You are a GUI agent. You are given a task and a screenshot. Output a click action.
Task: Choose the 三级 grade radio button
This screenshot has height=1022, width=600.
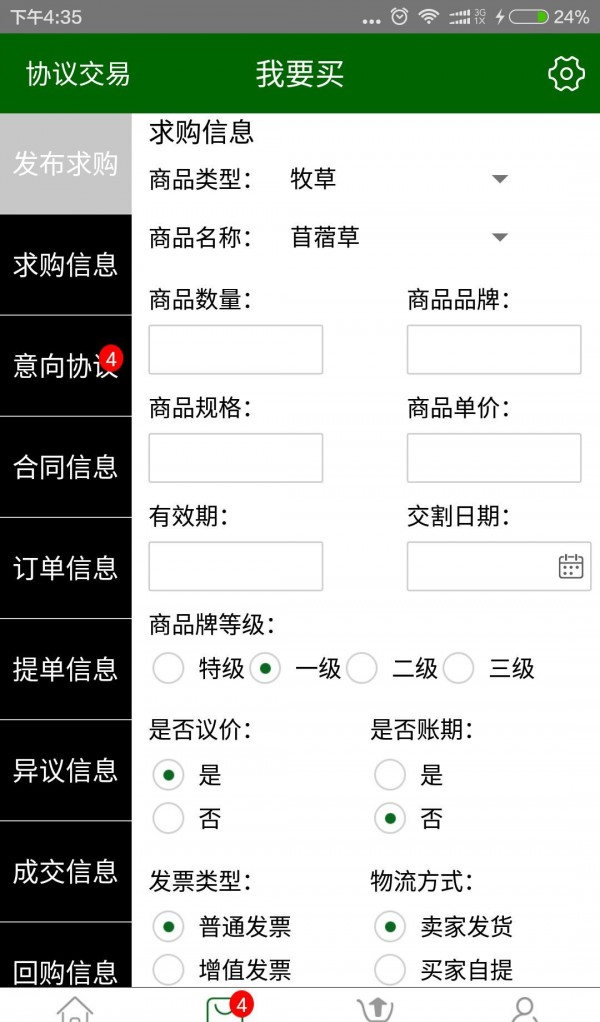pyautogui.click(x=459, y=669)
